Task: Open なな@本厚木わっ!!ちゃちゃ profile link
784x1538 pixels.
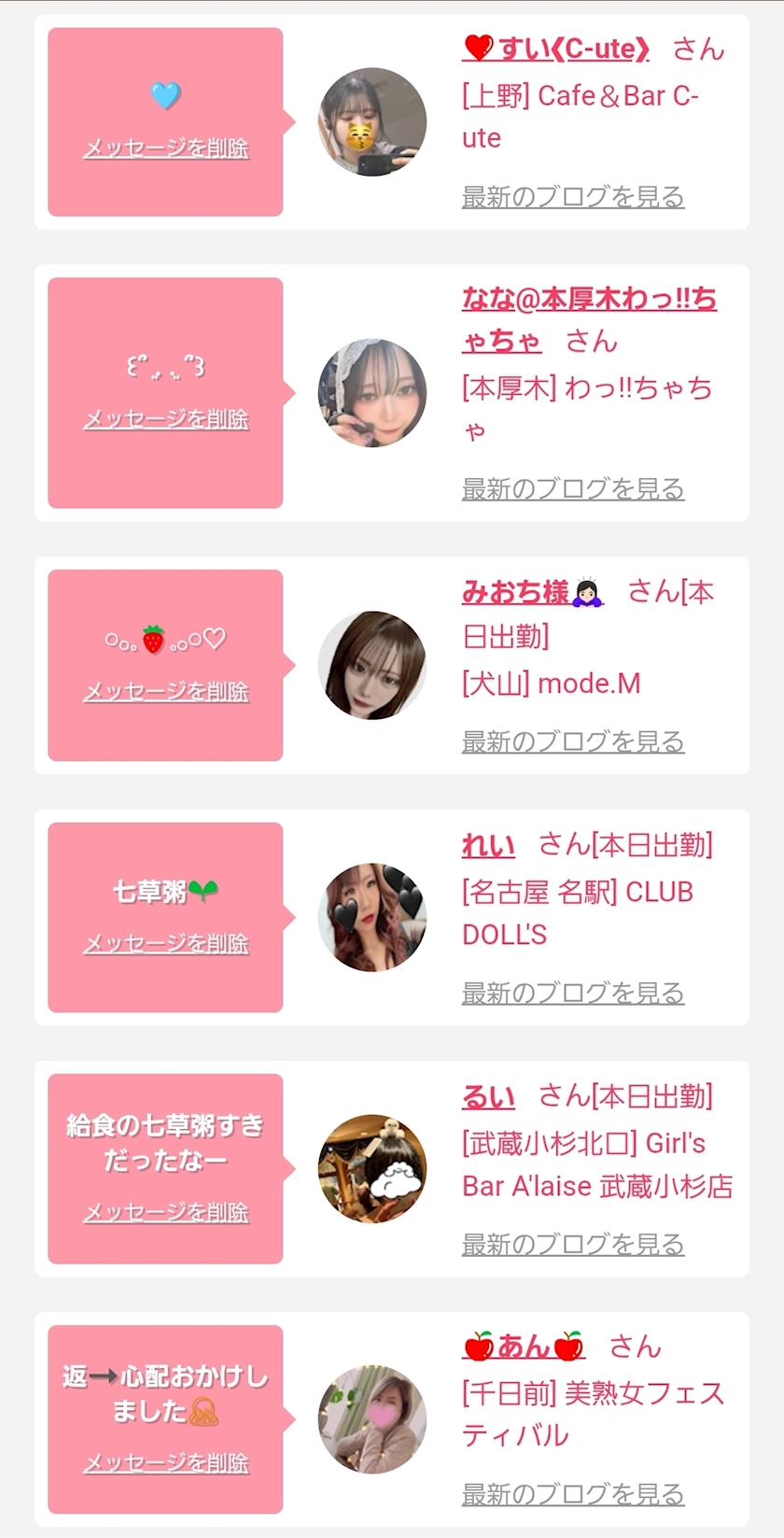Action: tap(589, 319)
